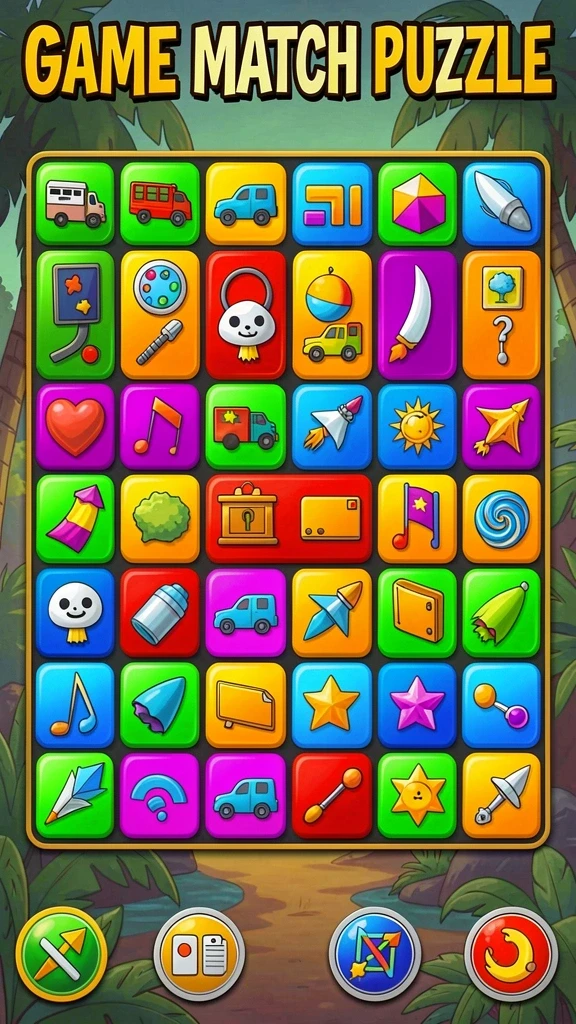Use the green arrow booster button
576x1024 pixels.
(61, 953)
